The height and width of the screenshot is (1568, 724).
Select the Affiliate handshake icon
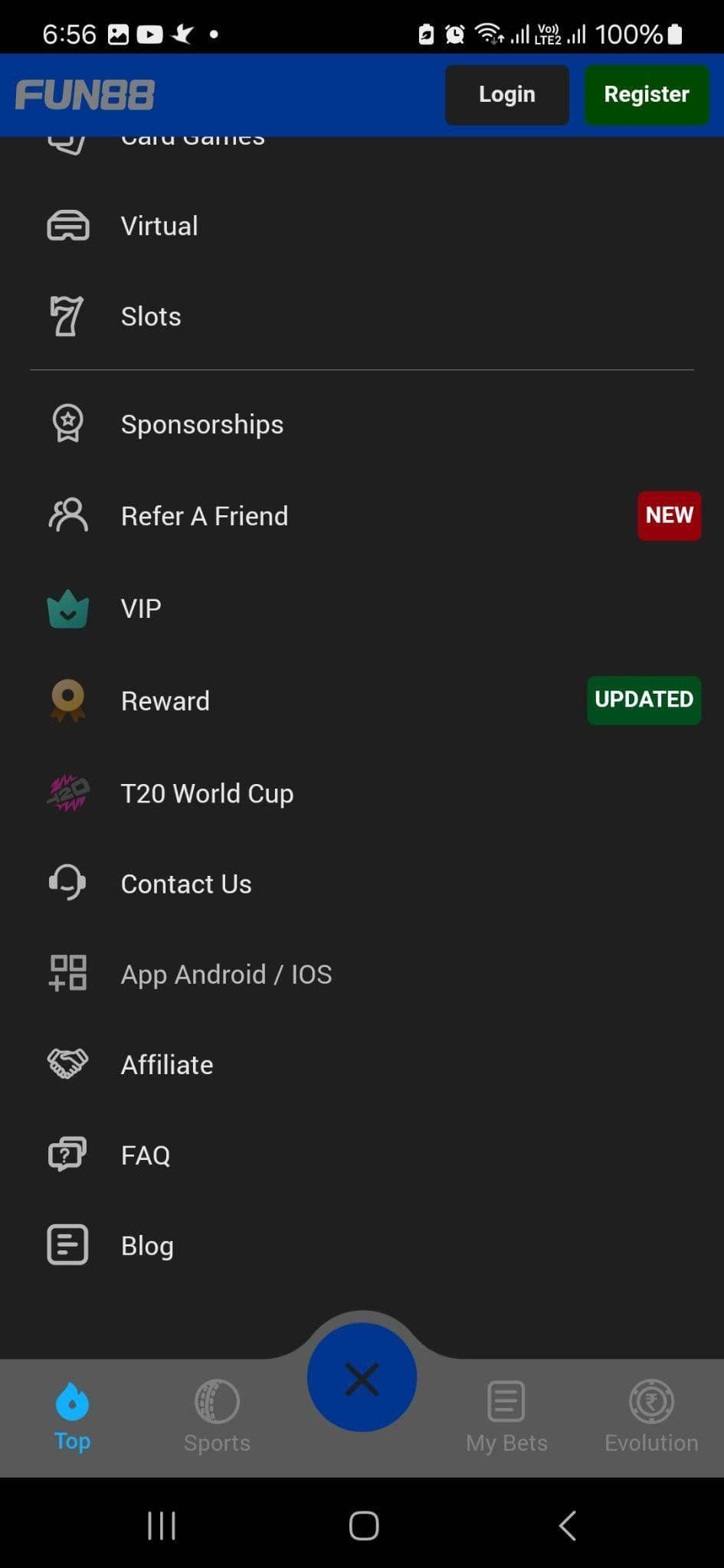67,1063
